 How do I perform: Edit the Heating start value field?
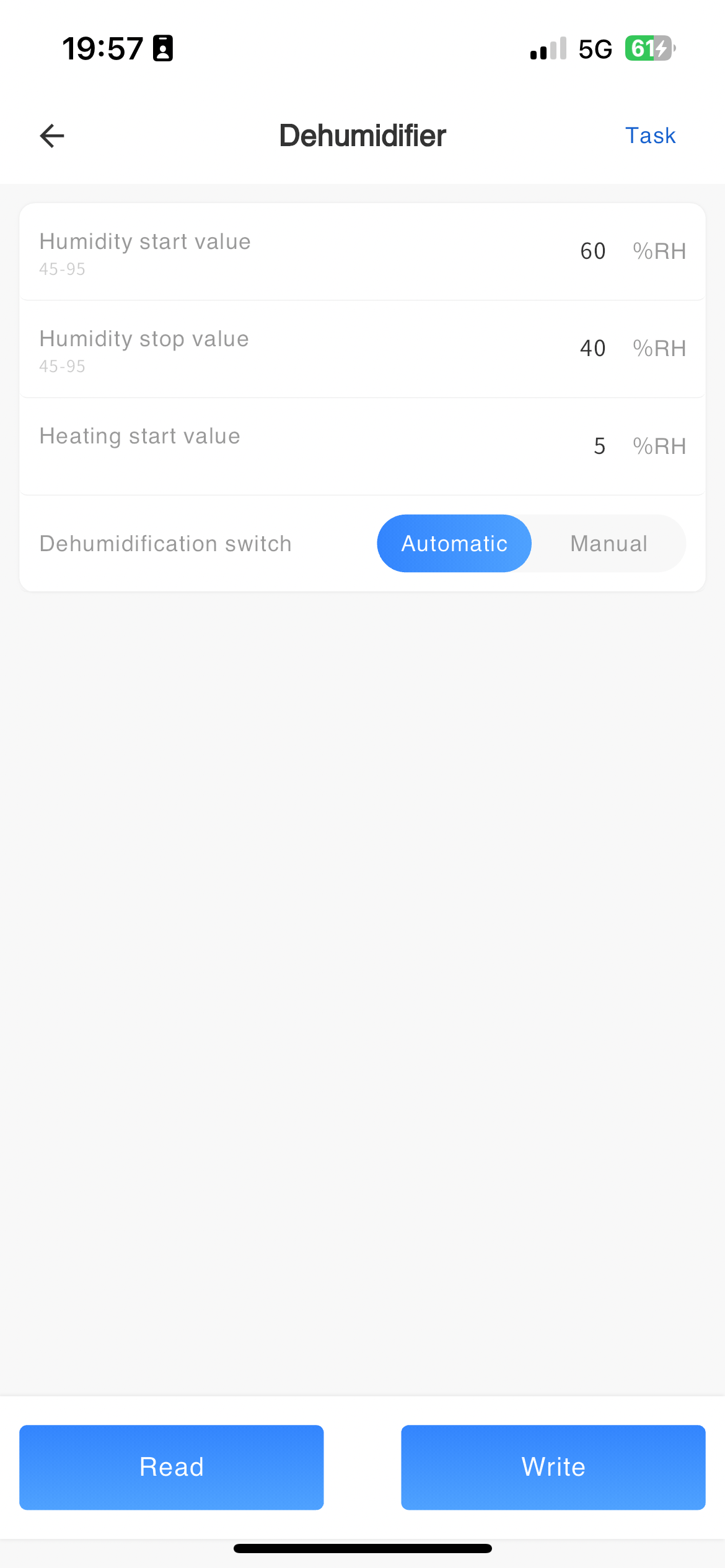(x=598, y=446)
